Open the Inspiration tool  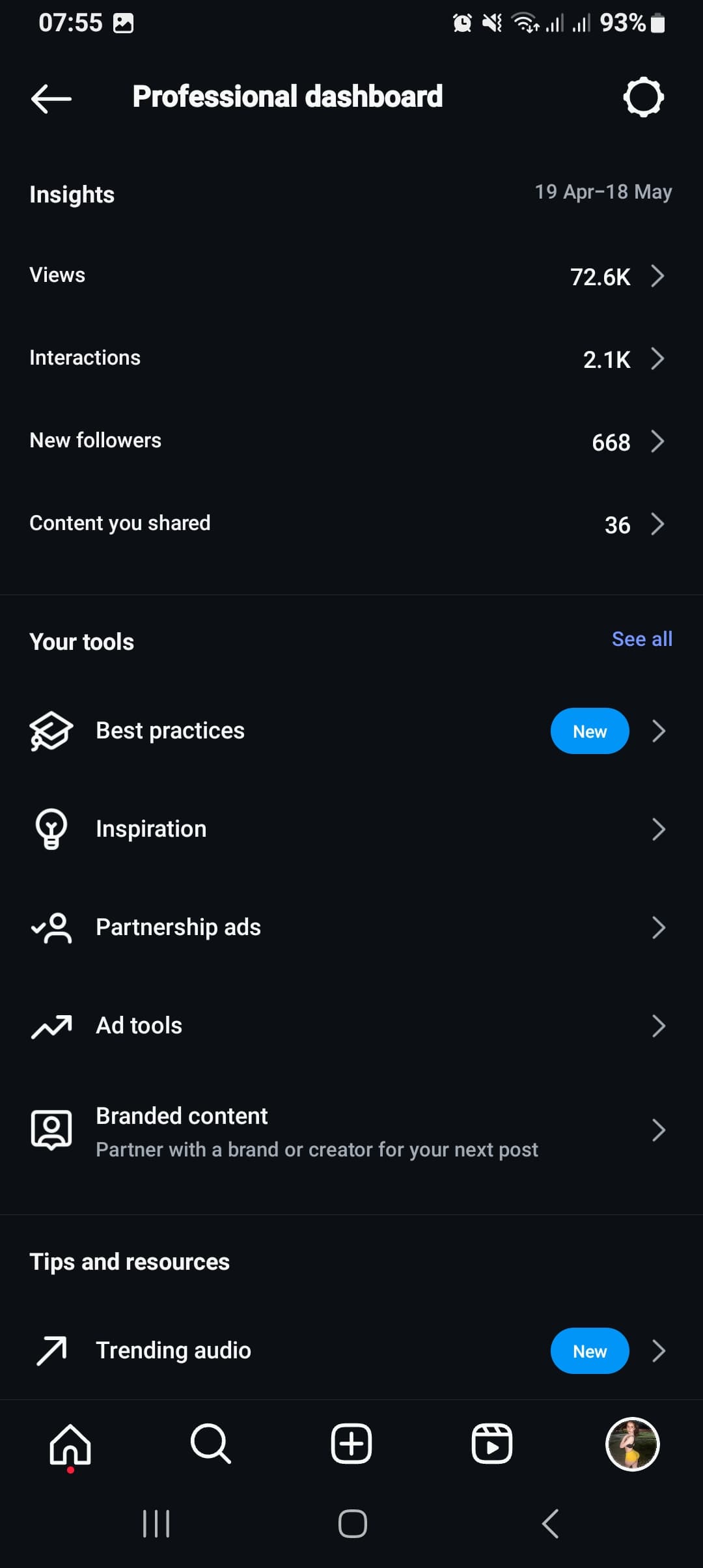pos(351,829)
